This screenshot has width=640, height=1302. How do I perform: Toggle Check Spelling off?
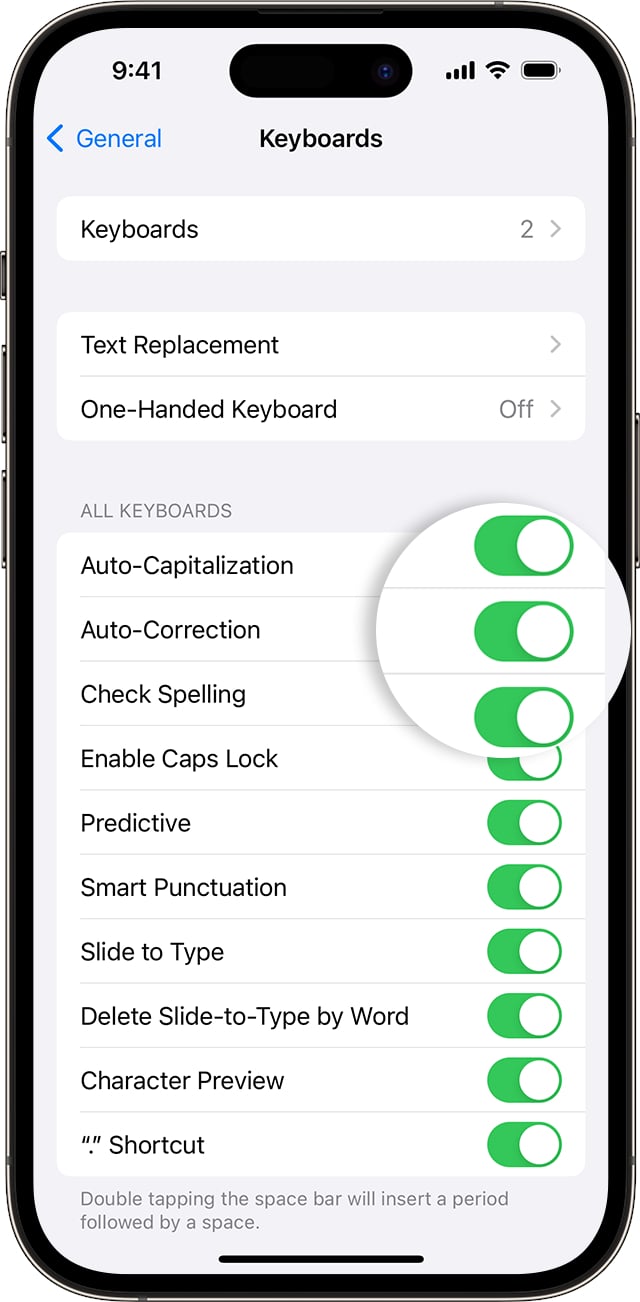click(x=523, y=716)
